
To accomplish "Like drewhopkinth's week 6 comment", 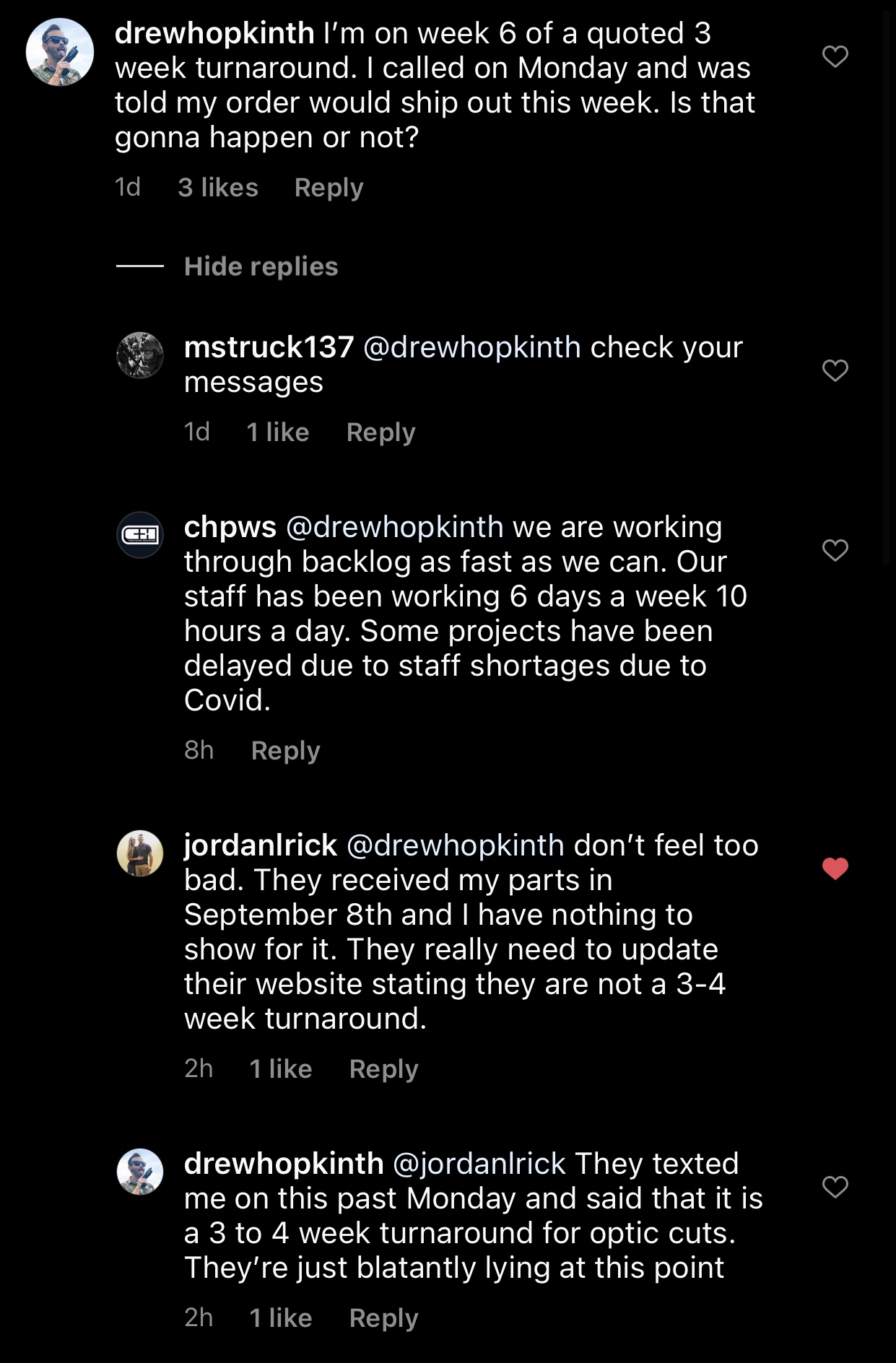I will tap(835, 56).
